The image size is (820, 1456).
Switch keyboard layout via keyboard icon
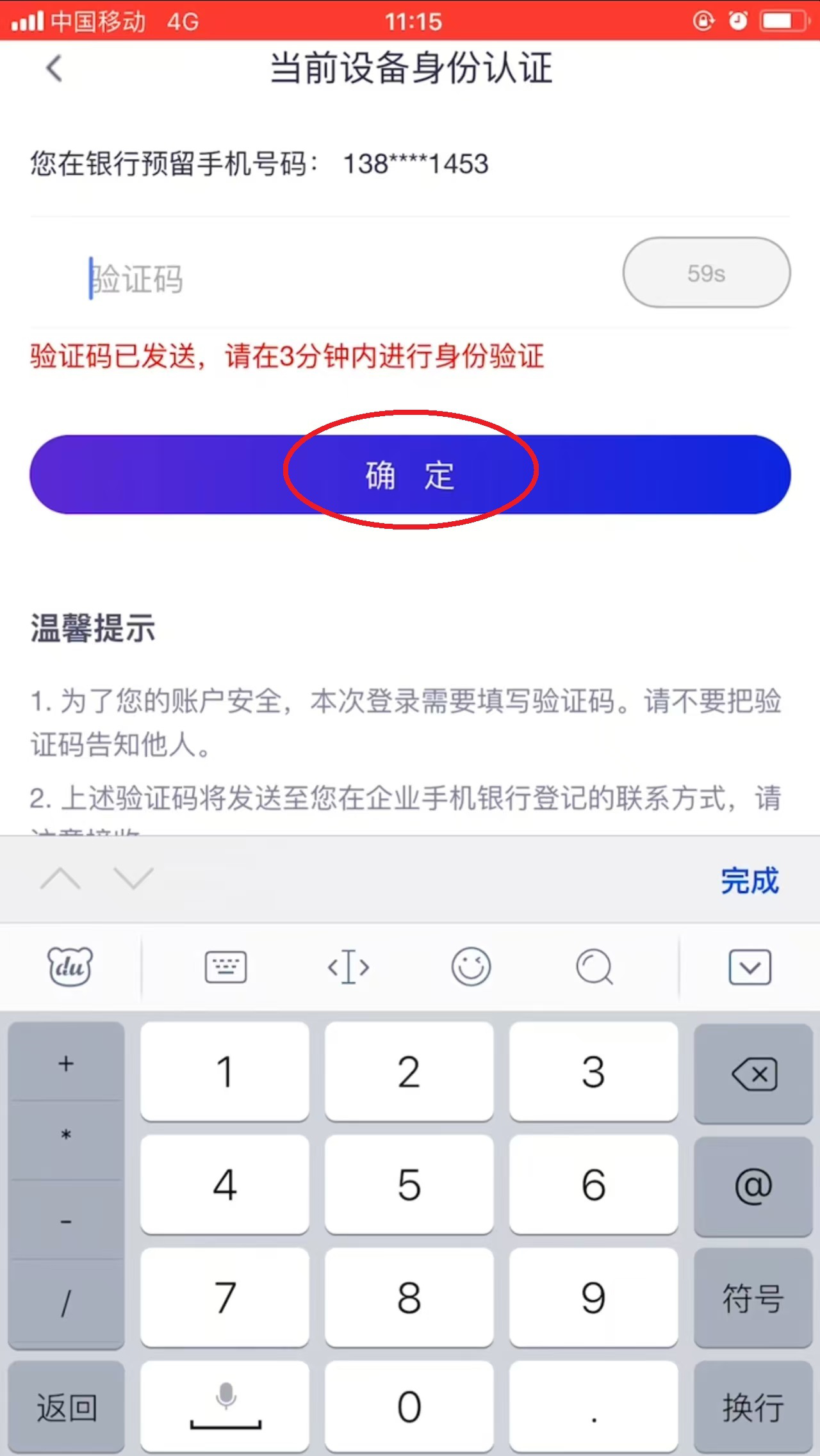225,967
